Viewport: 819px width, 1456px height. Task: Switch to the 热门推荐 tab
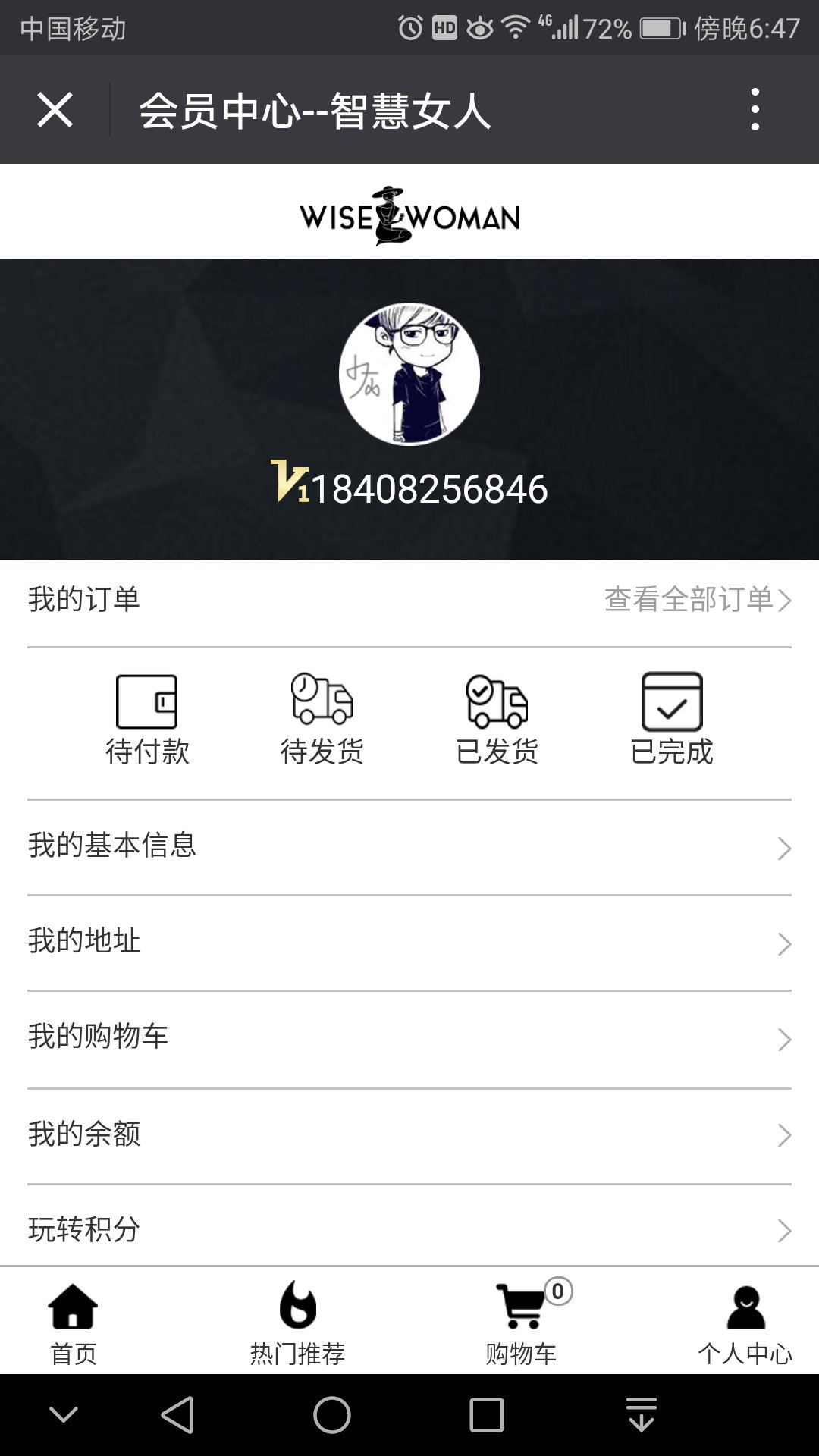(297, 1323)
